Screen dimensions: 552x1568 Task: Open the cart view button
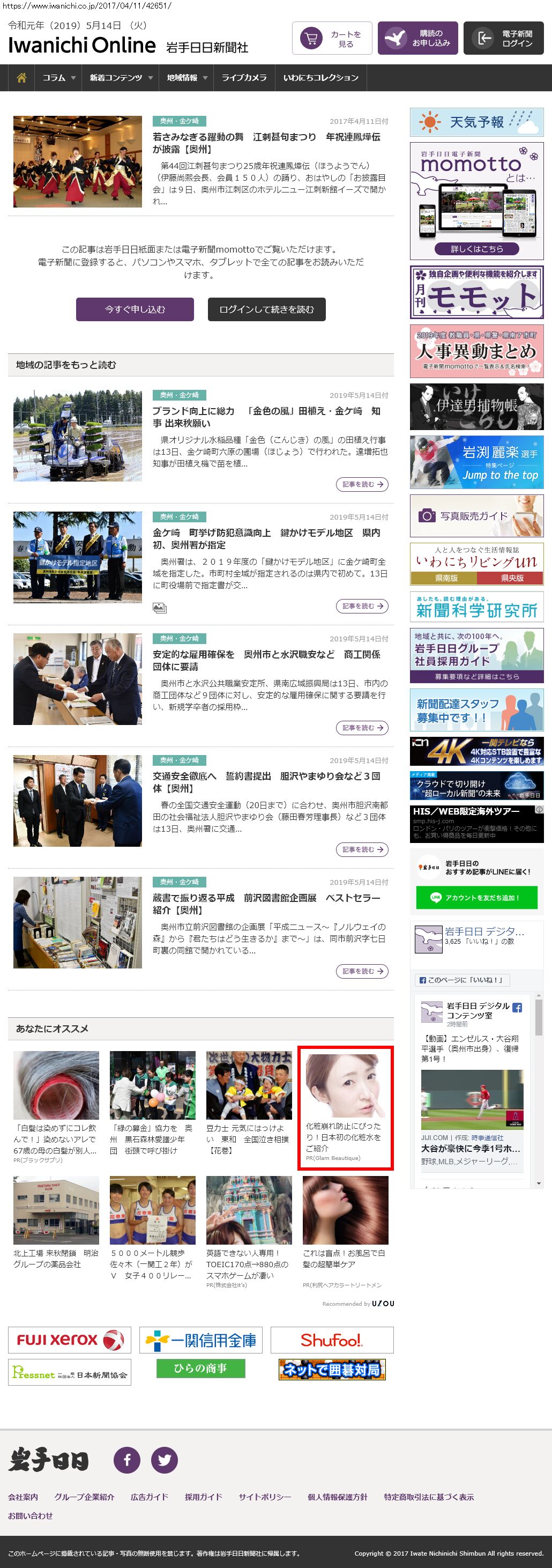(x=332, y=39)
